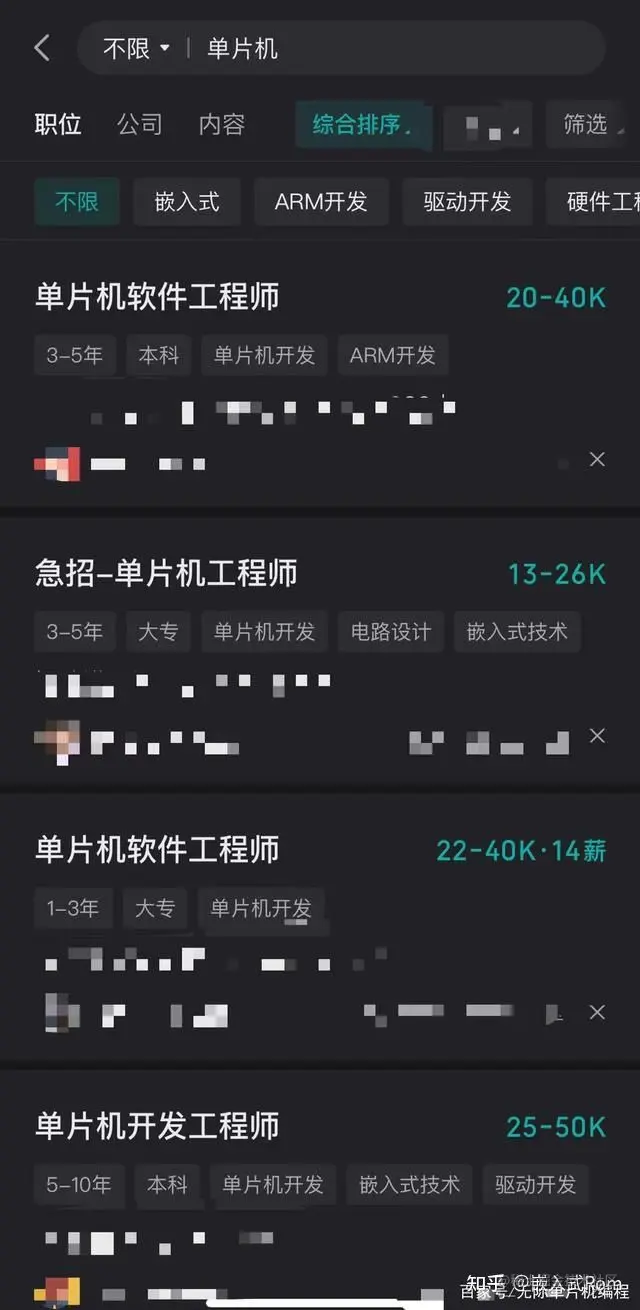Image resolution: width=640 pixels, height=1310 pixels.
Task: Go back with the arrow icon
Action: click(42, 48)
